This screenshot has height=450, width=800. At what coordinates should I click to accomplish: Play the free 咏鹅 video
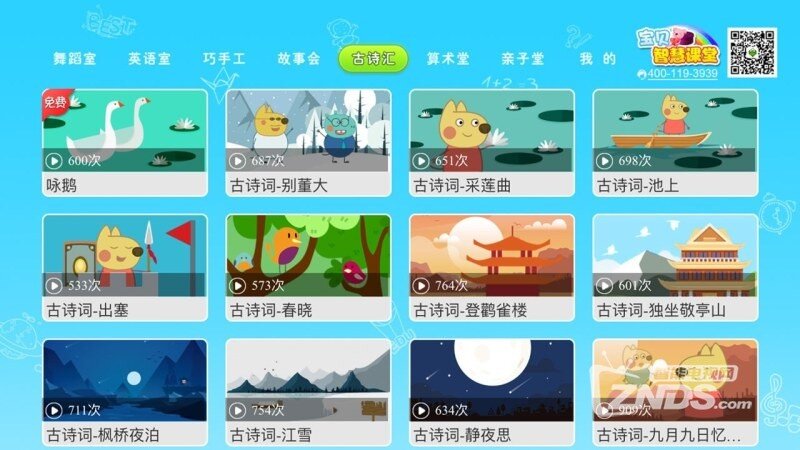(x=125, y=142)
